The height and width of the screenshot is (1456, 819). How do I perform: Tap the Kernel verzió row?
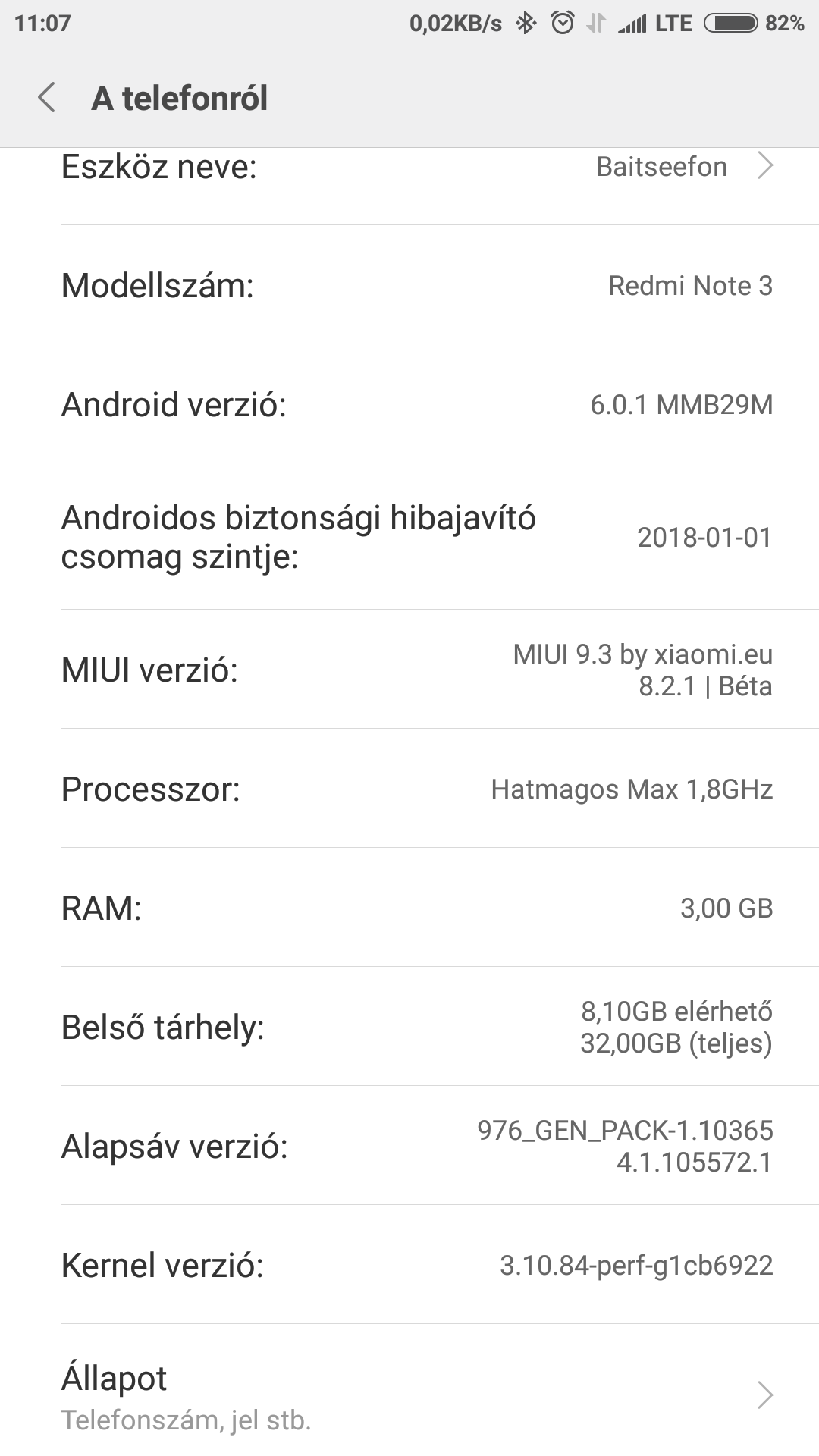coord(409,1265)
